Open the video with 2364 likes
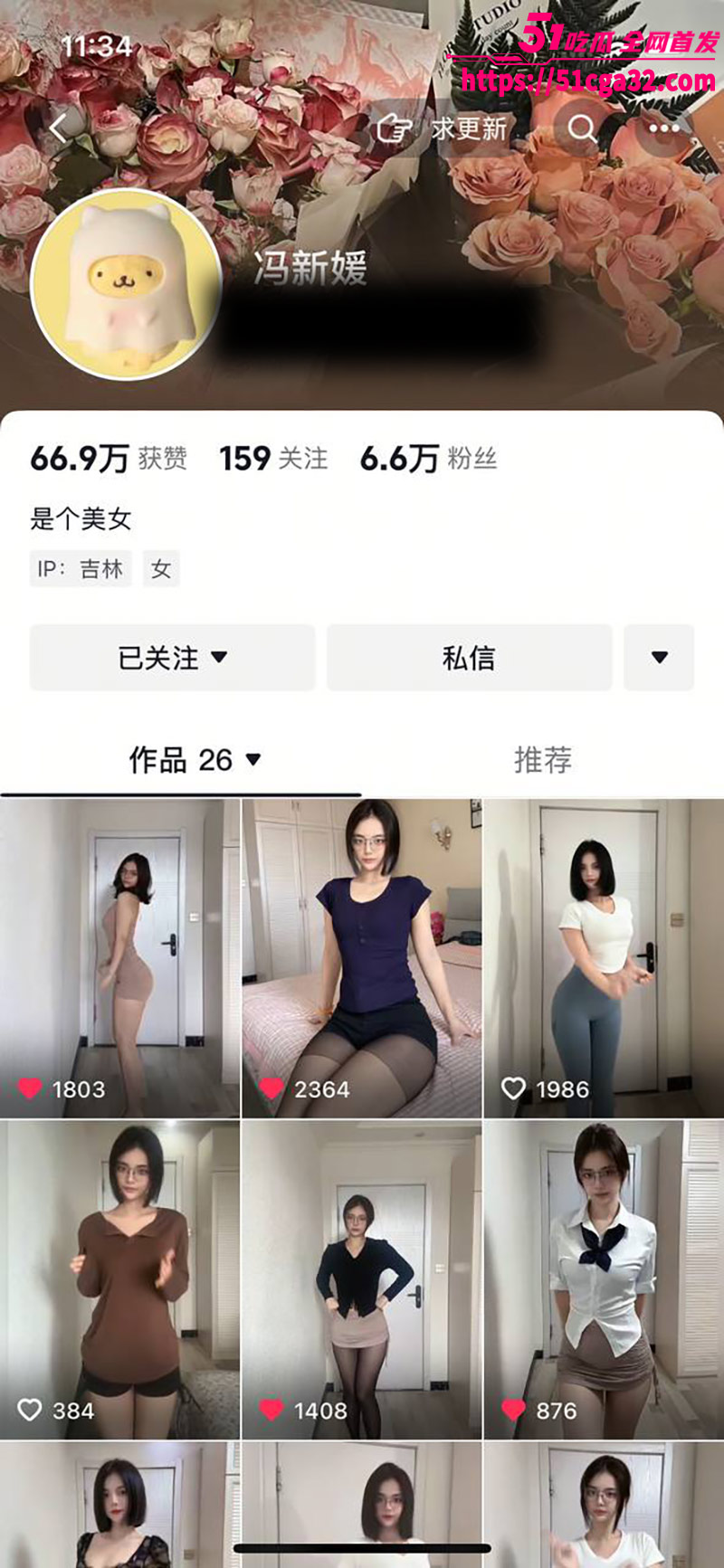This screenshot has width=724, height=1568. [362, 959]
